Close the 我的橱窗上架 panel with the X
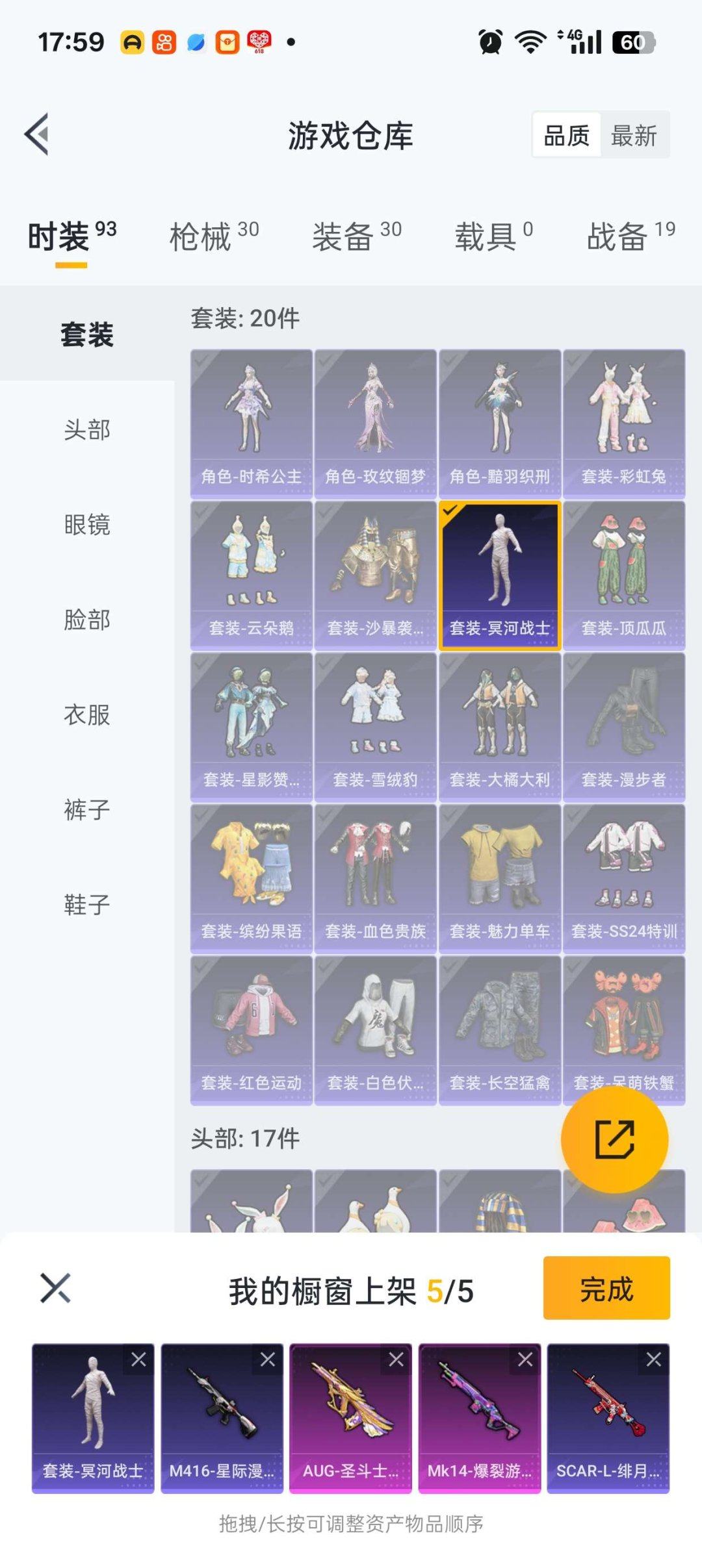702x1568 pixels. coord(54,1289)
